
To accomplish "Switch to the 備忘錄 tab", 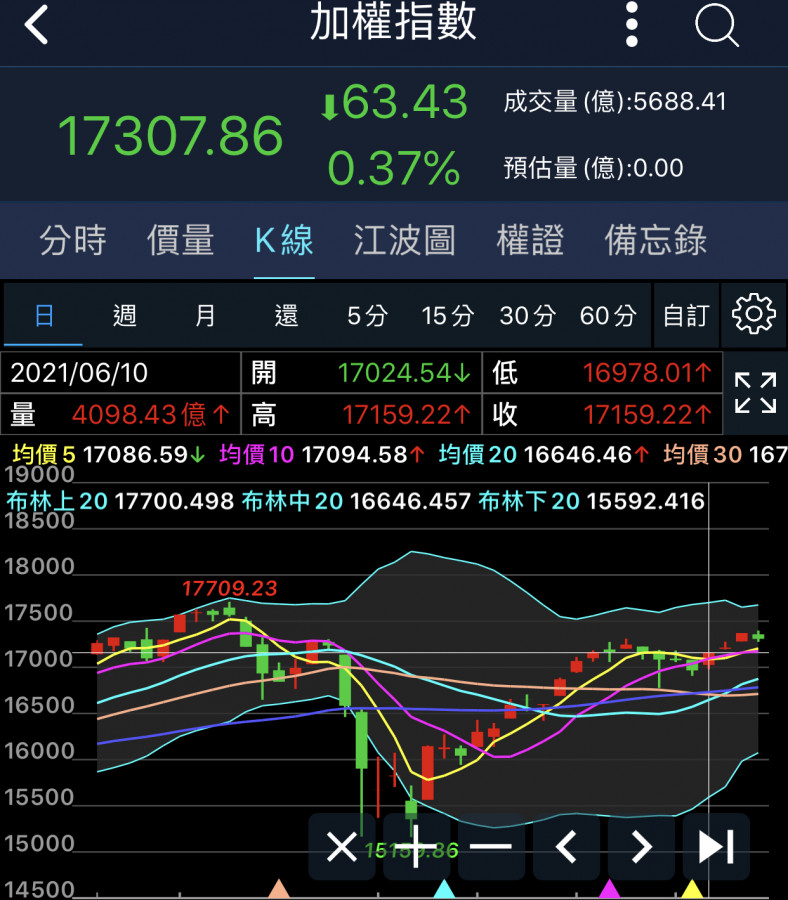I will pyautogui.click(x=656, y=241).
